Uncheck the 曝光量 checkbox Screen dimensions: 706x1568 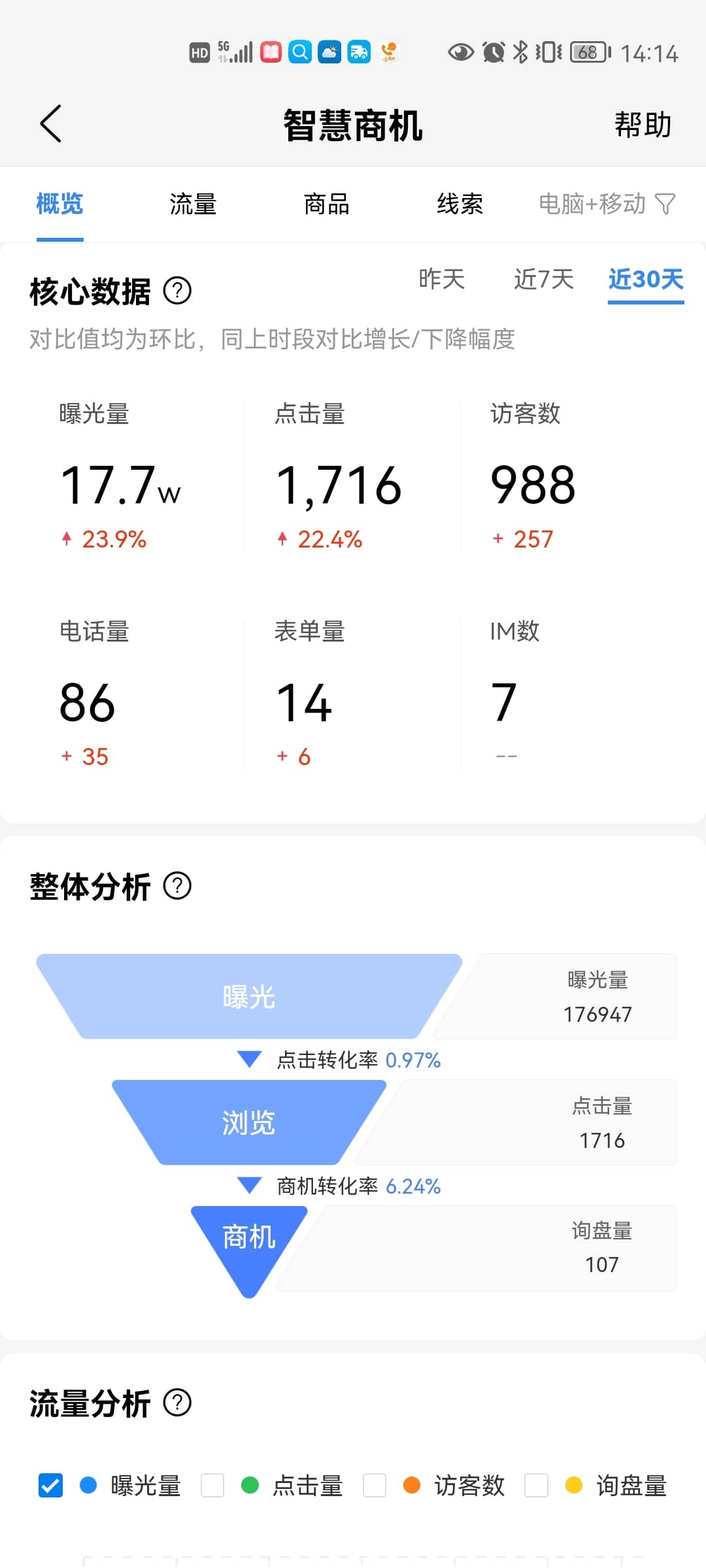click(x=51, y=1485)
